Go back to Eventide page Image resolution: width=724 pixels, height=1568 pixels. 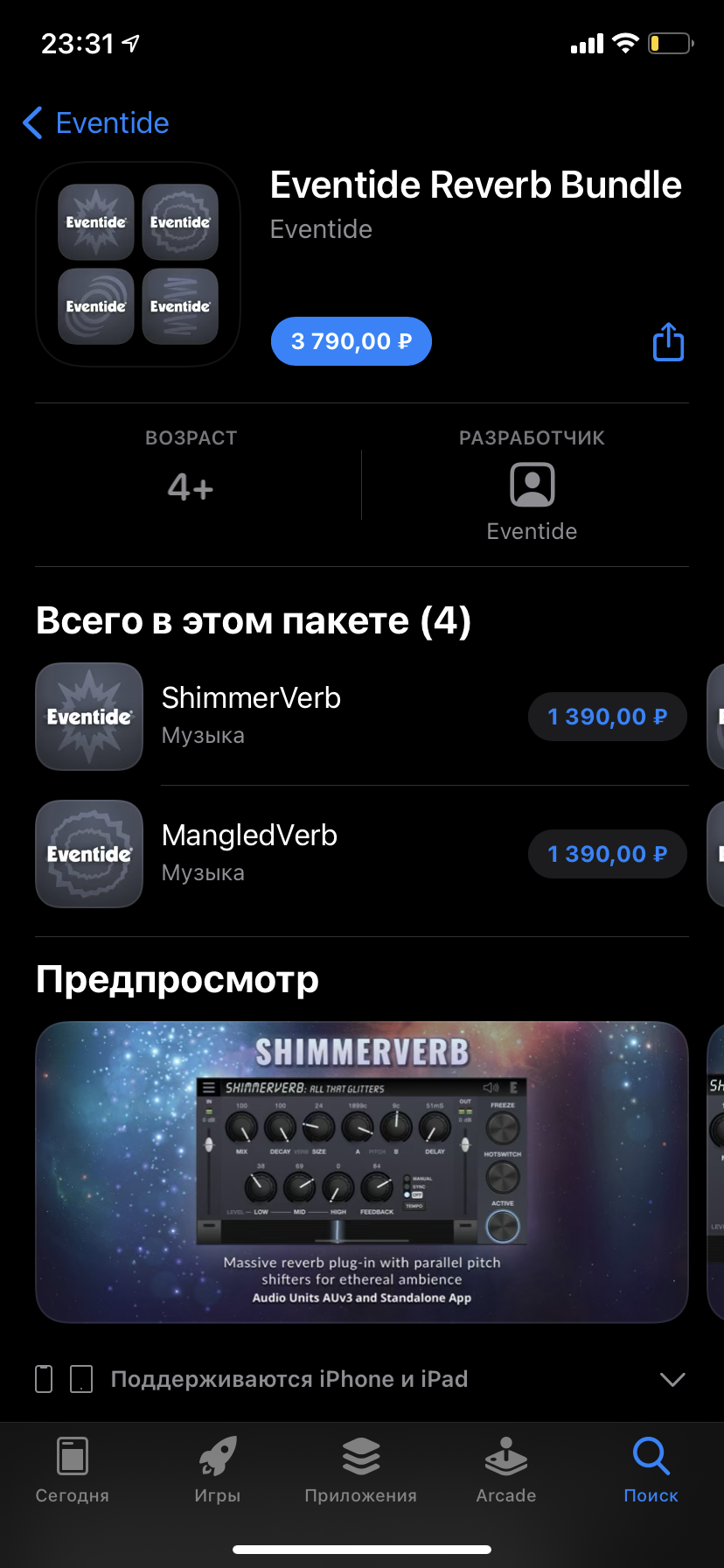click(96, 123)
